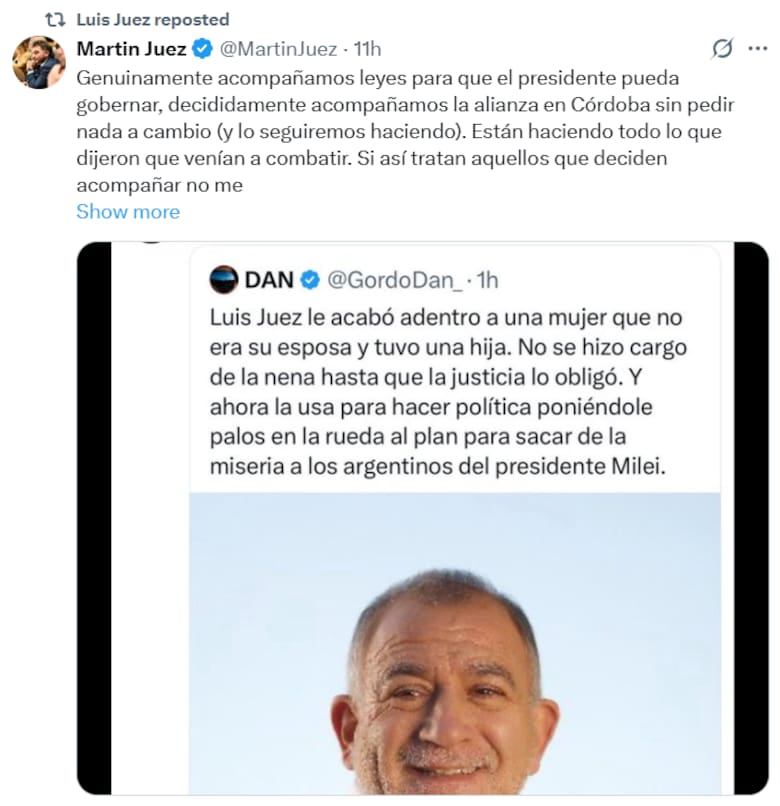
Task: Open the Luis Juez reposted link
Action: point(152,19)
